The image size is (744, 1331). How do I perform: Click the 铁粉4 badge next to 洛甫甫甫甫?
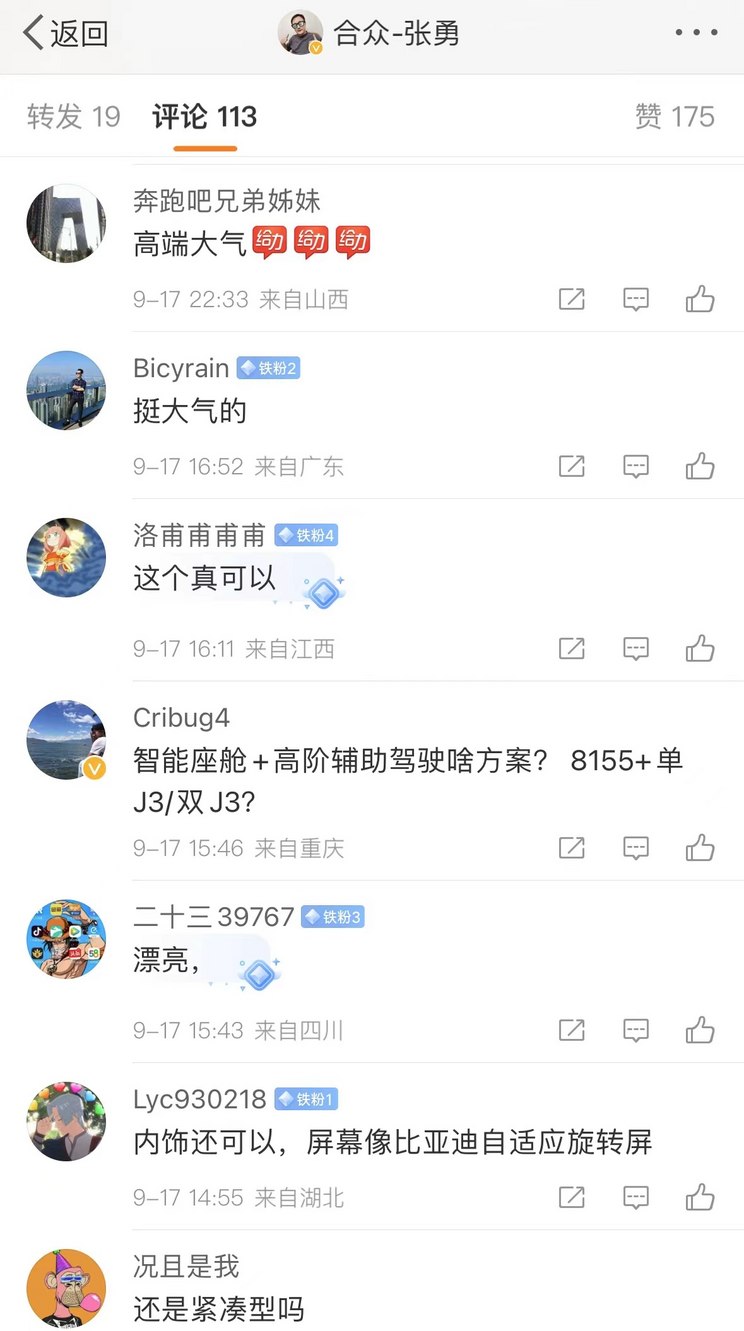pyautogui.click(x=307, y=536)
